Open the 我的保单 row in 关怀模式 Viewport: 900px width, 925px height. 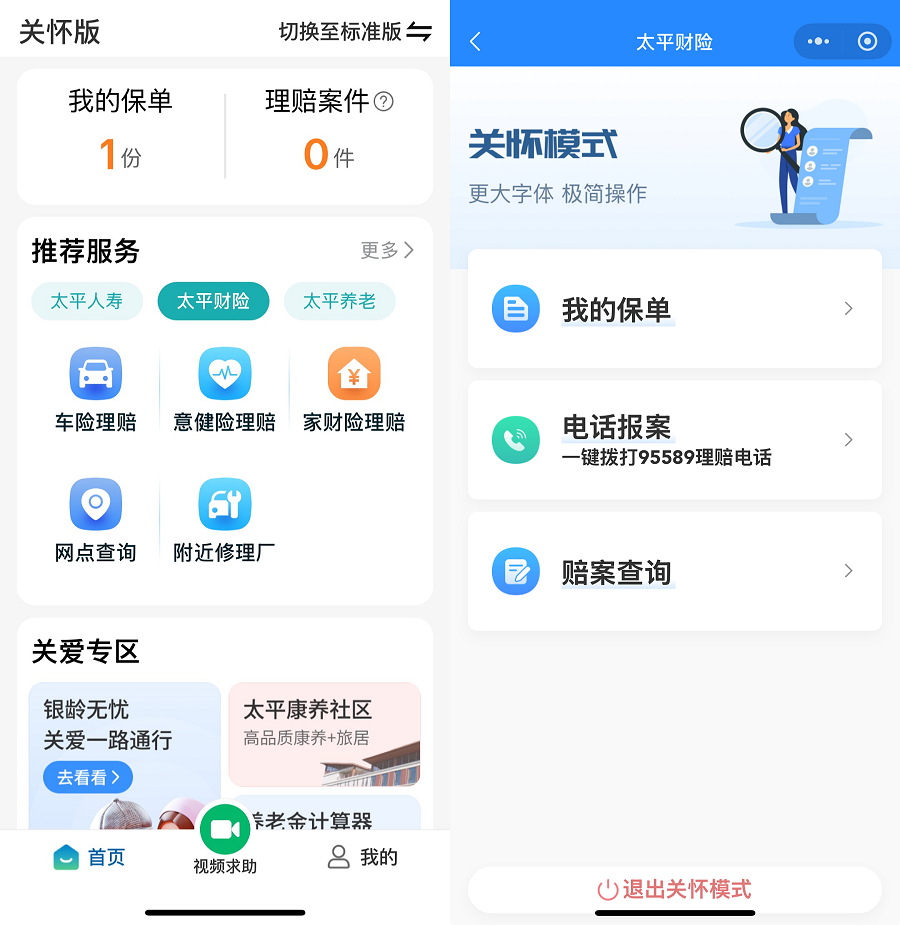pyautogui.click(x=674, y=309)
